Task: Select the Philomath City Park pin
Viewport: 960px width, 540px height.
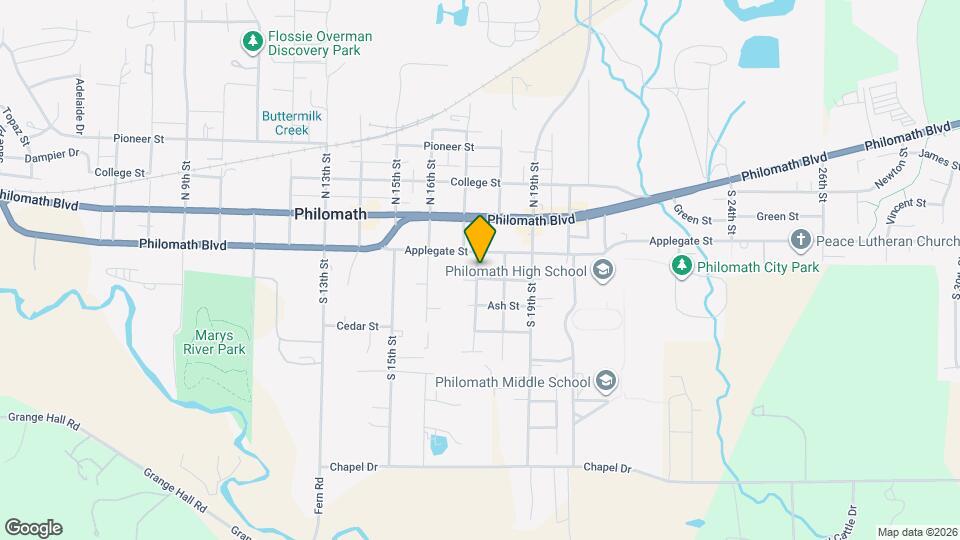Action: [x=682, y=266]
